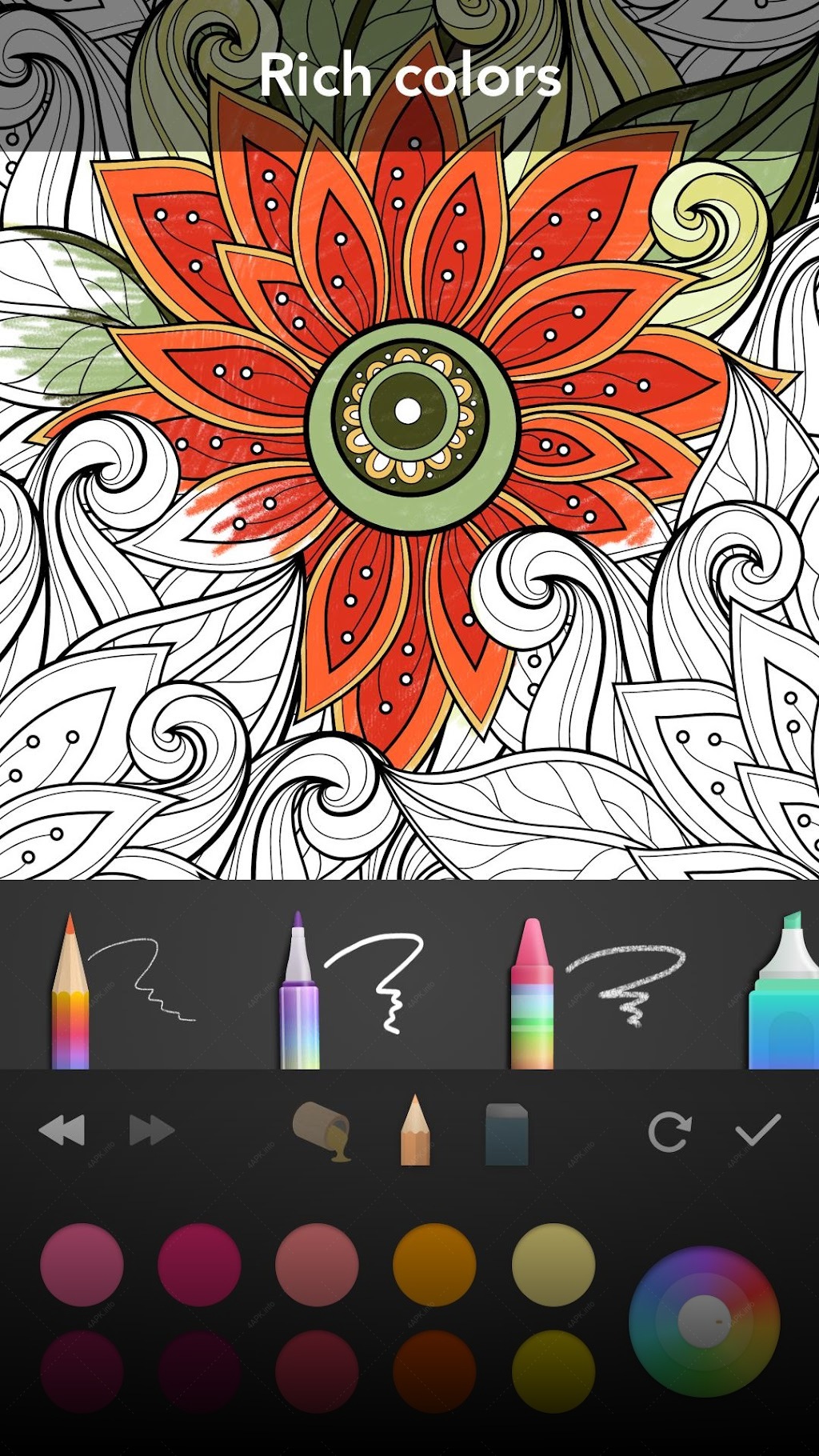Choose the bright orange swatch
The width and height of the screenshot is (819, 1456).
[x=434, y=1264]
